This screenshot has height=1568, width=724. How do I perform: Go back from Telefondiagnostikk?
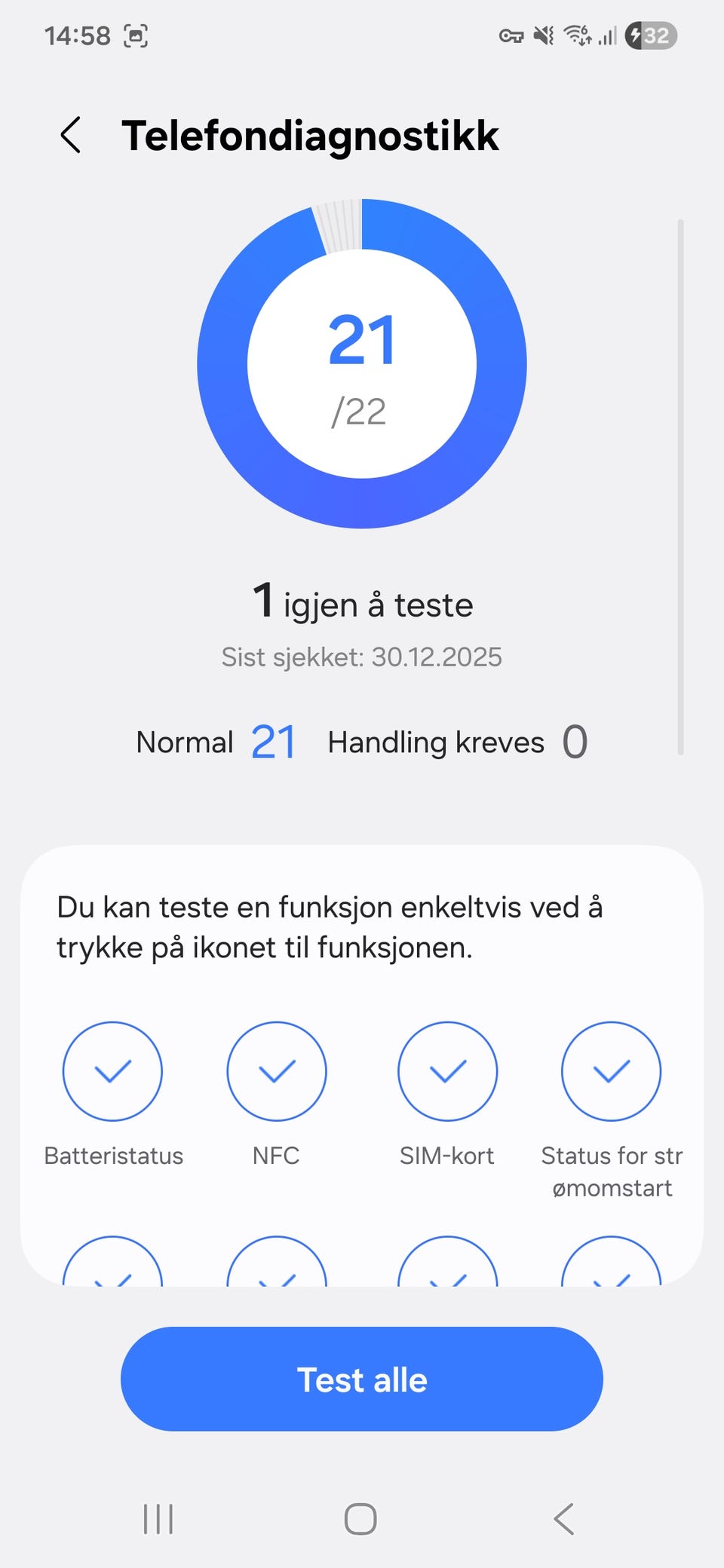[71, 136]
